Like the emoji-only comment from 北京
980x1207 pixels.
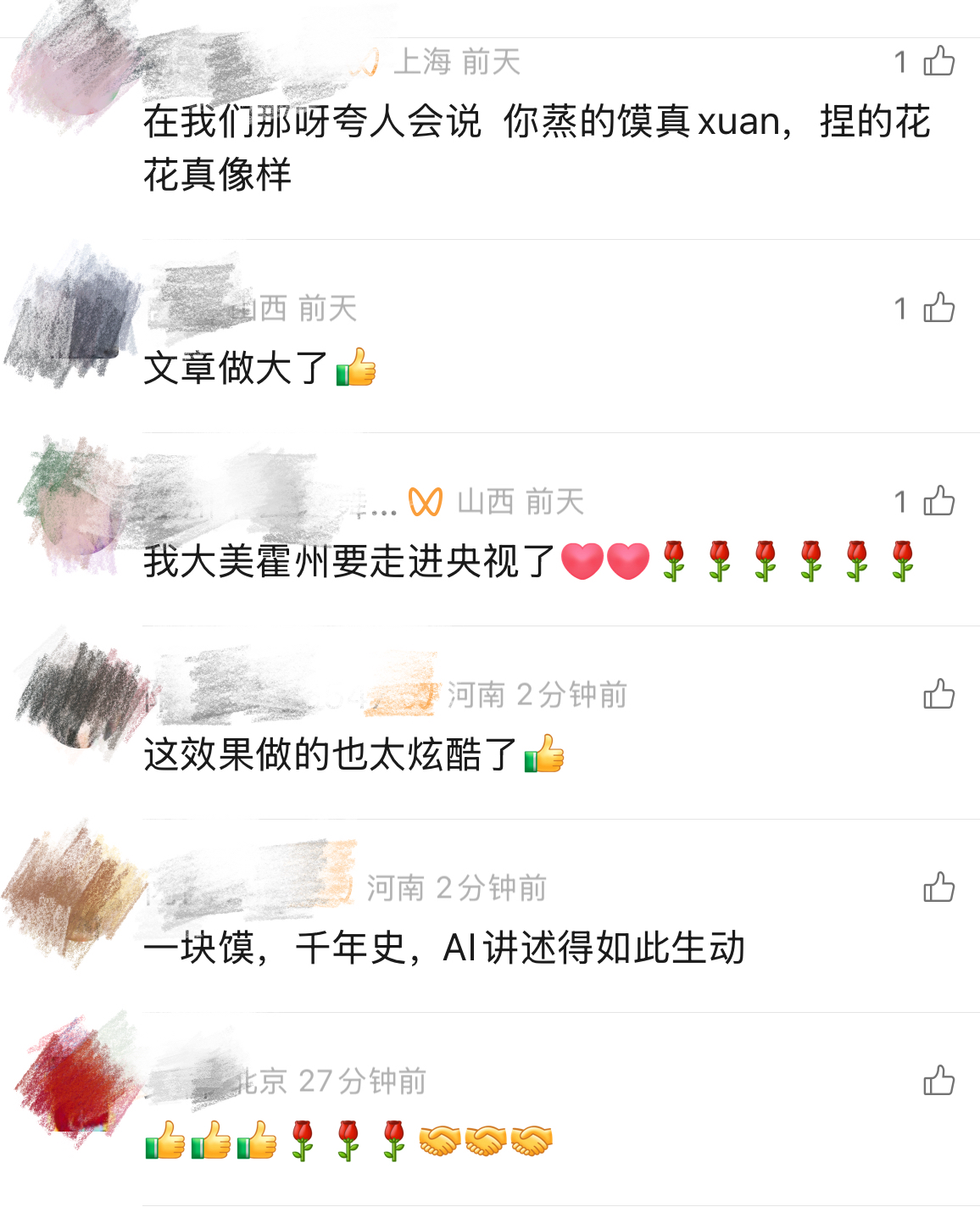pyautogui.click(x=938, y=1081)
